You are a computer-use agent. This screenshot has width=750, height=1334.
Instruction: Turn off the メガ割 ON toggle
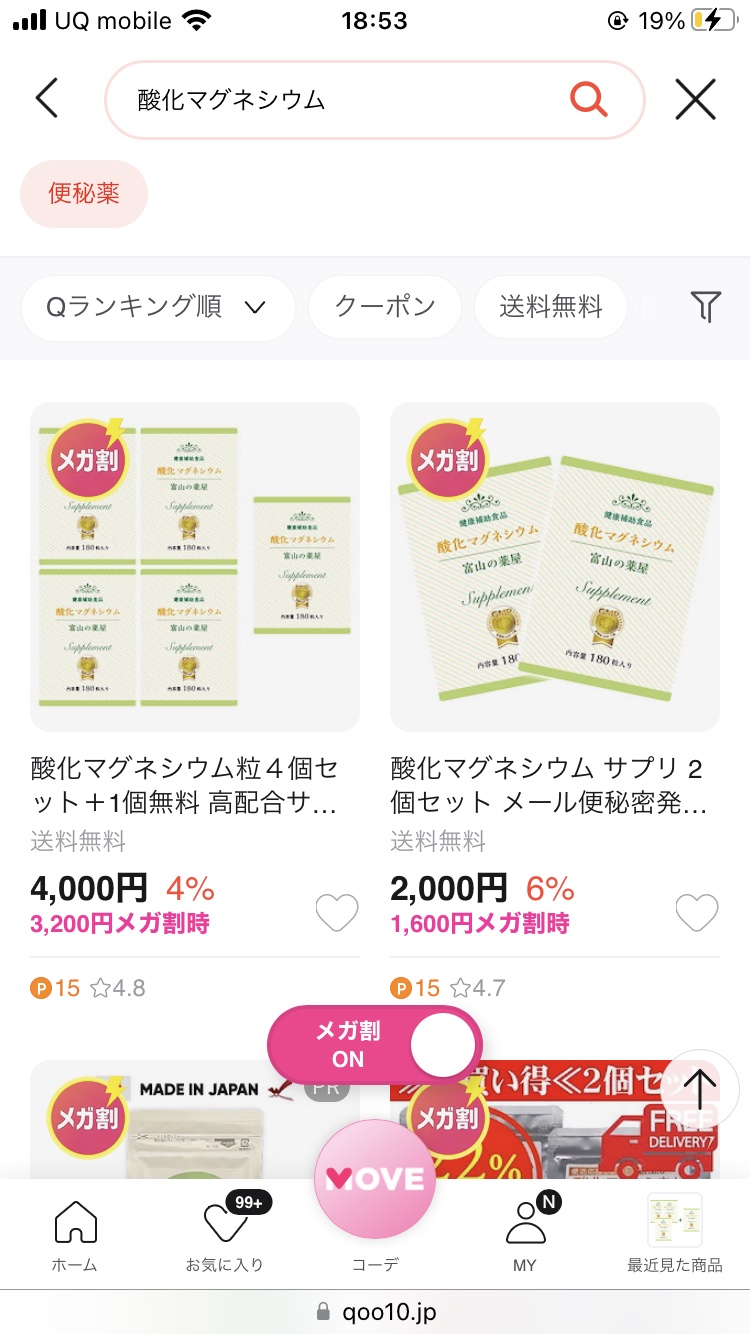point(375,1045)
